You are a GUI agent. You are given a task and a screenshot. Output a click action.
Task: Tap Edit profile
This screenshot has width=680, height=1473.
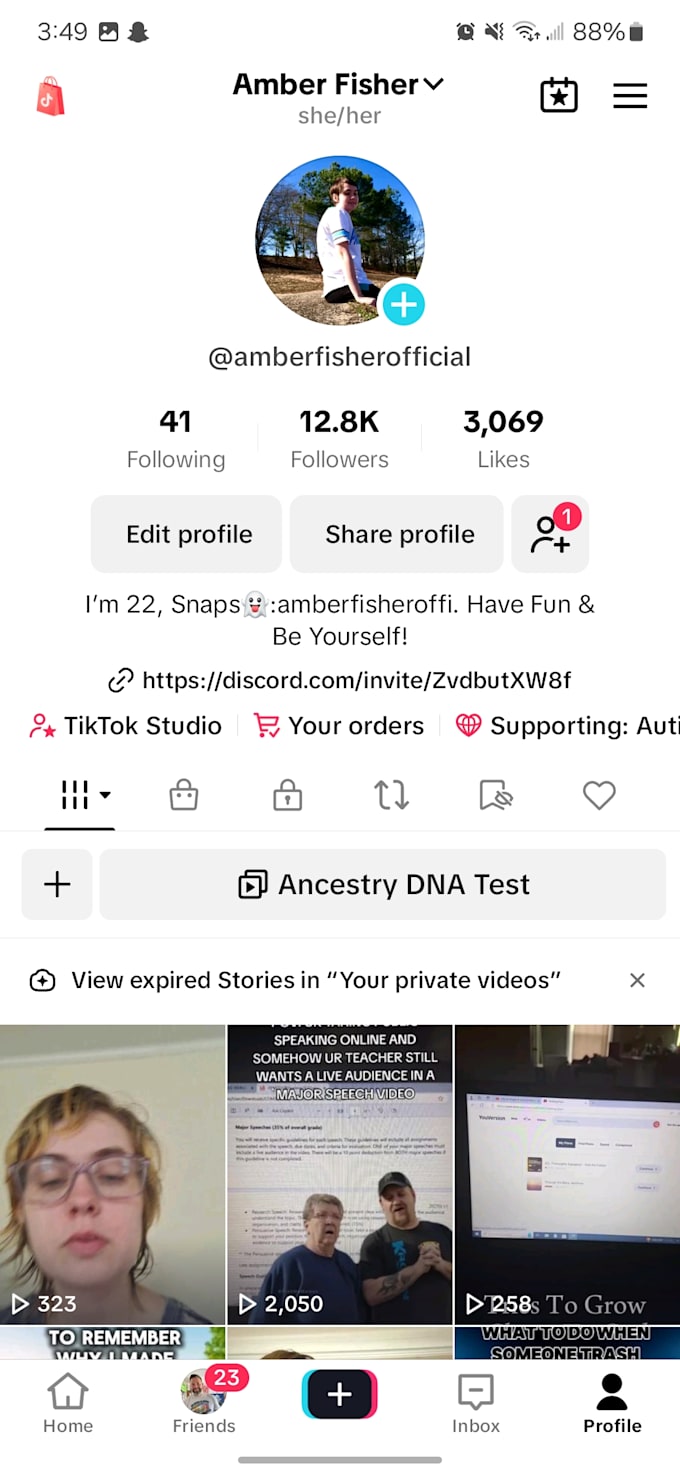[188, 534]
